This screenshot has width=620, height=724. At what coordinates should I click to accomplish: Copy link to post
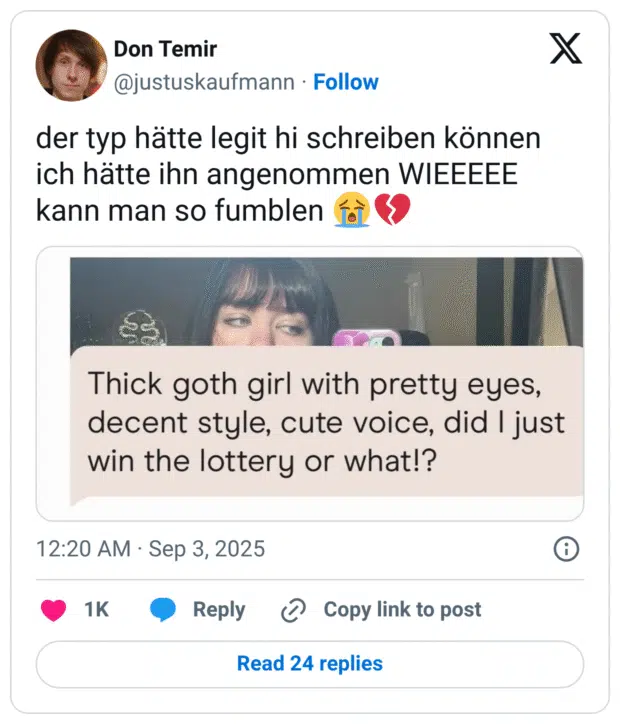[x=382, y=609]
